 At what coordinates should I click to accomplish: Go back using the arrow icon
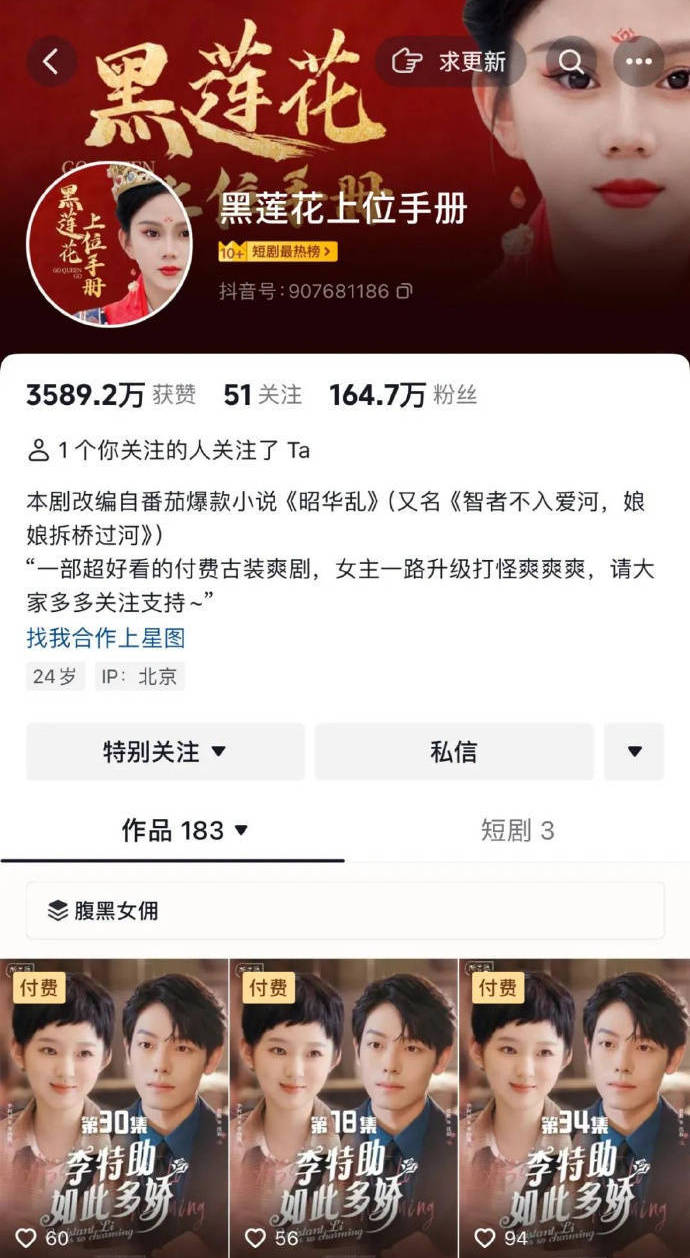(x=52, y=62)
